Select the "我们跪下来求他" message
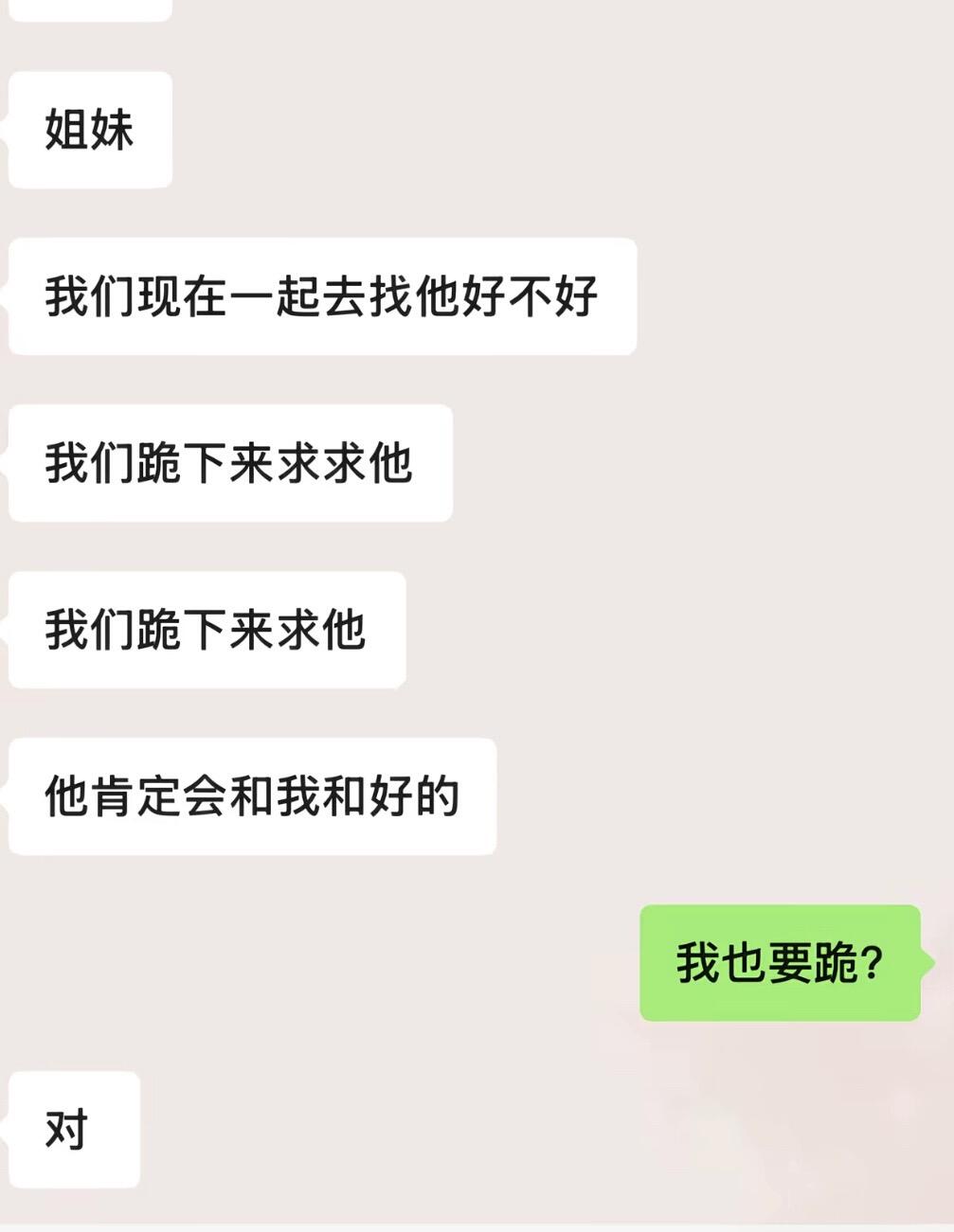 point(207,628)
